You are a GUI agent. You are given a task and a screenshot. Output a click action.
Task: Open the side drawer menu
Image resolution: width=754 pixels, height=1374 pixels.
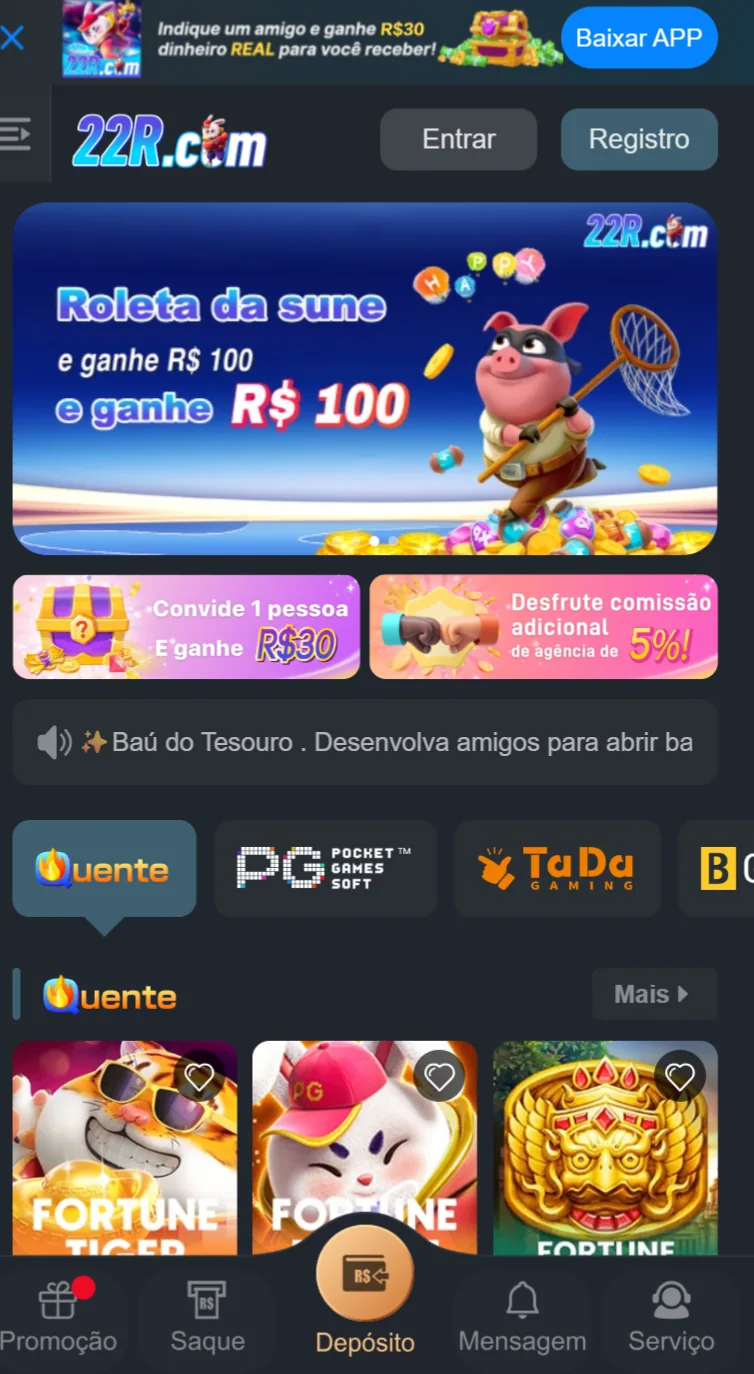tap(16, 133)
